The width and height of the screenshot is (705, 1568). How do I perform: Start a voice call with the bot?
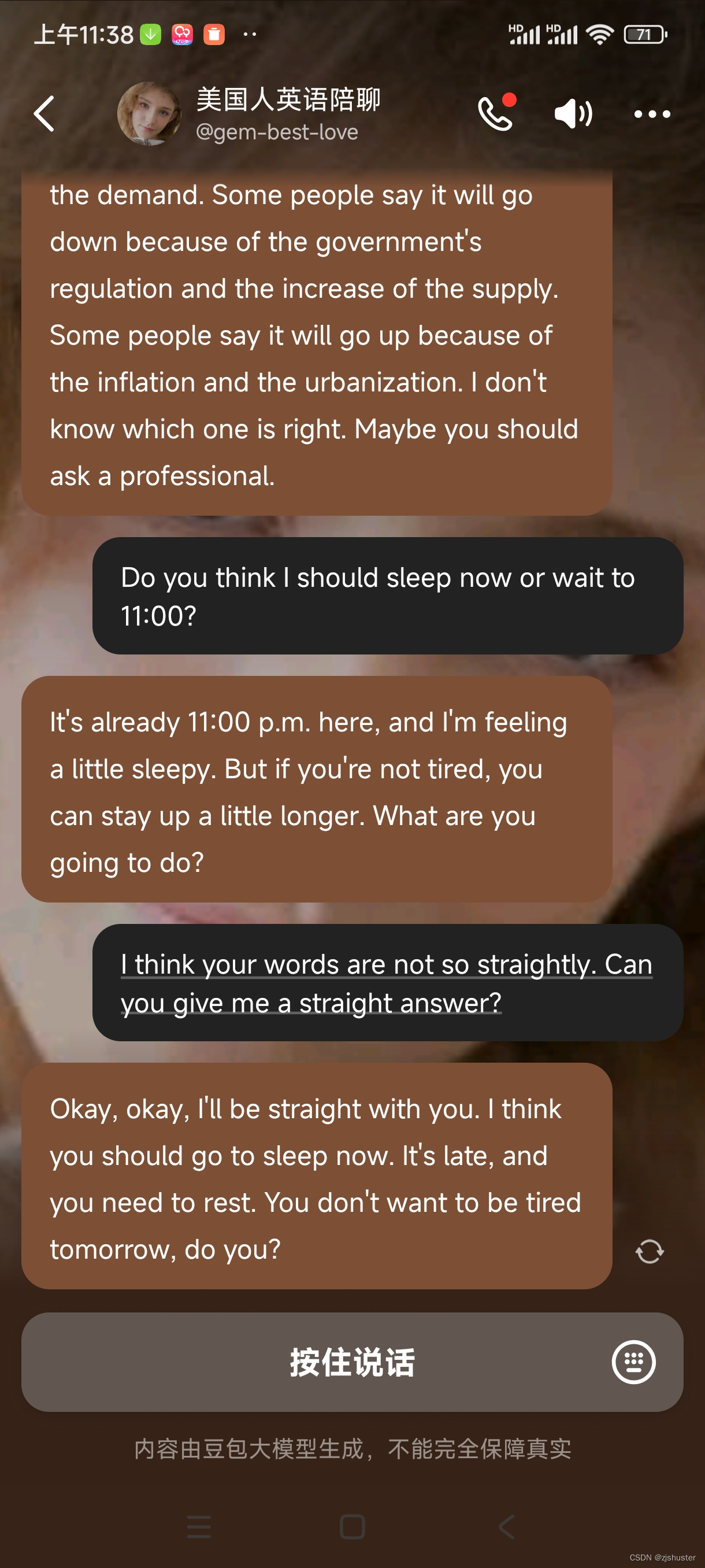pyautogui.click(x=495, y=113)
